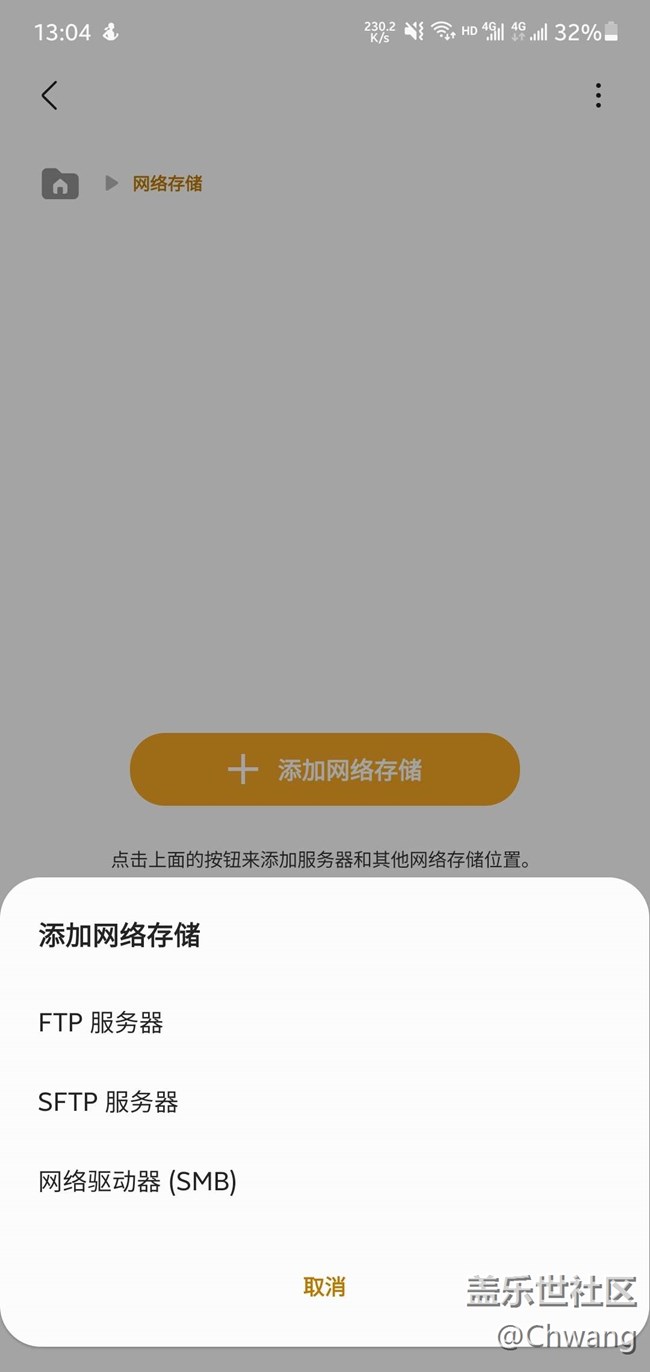The image size is (650, 1372).
Task: Select the FTP 服务器 option
Action: click(324, 1023)
